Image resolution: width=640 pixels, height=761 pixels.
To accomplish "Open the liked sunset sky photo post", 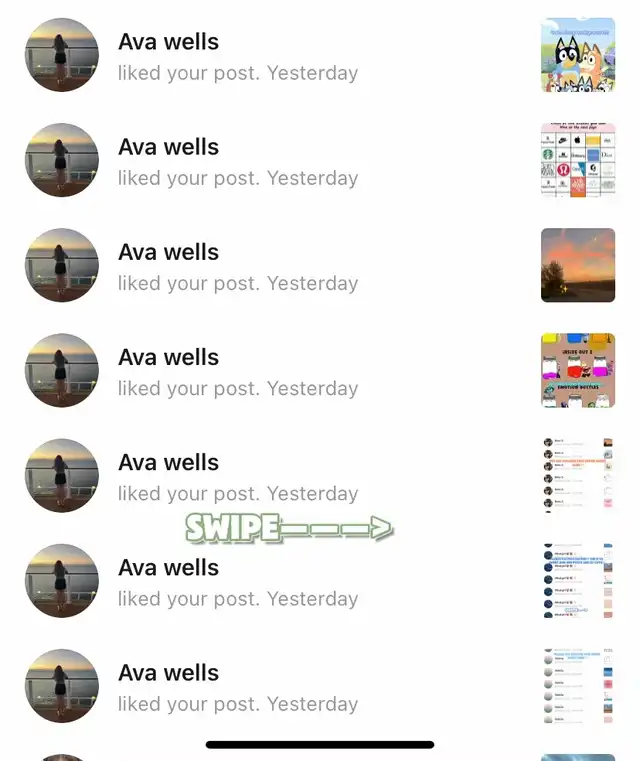I will [x=577, y=265].
